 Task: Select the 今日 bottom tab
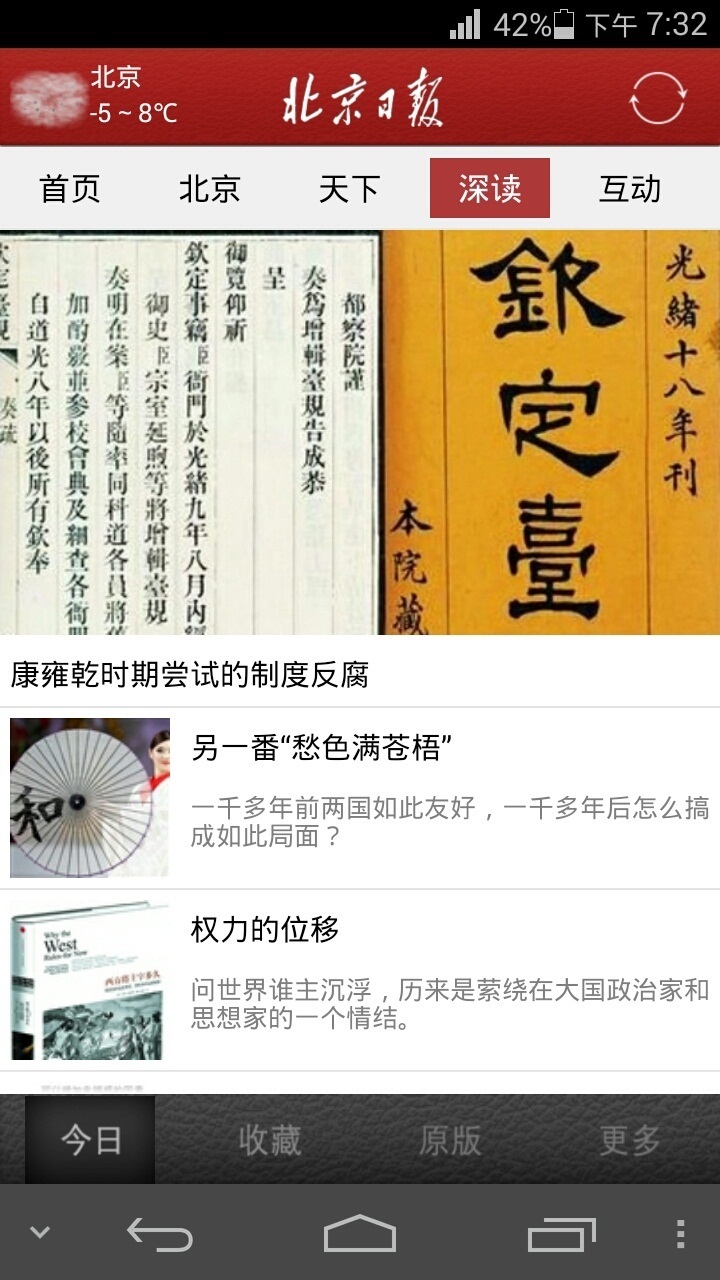pos(90,1140)
